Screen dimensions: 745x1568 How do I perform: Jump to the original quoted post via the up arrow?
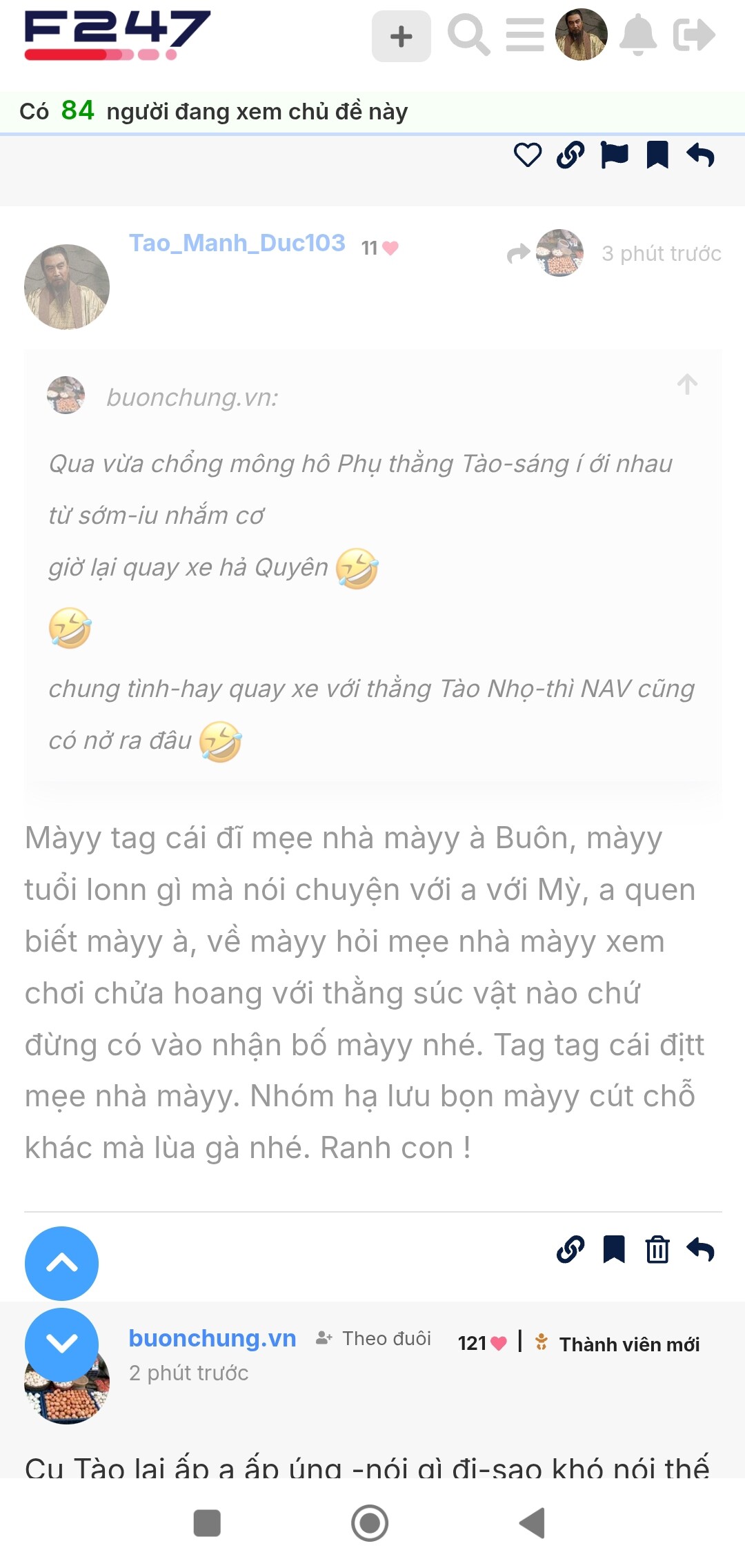coord(687,384)
